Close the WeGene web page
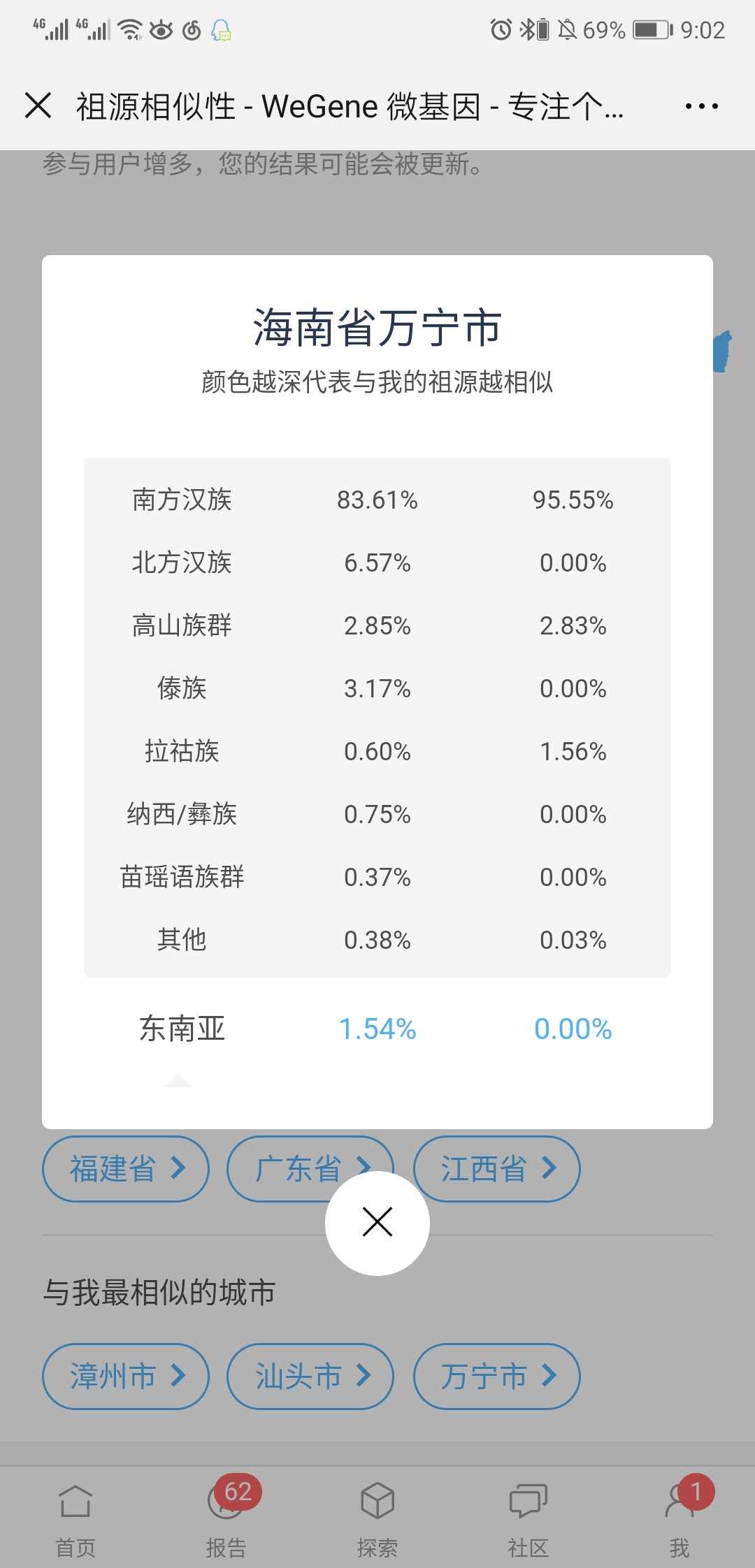 pos(38,106)
